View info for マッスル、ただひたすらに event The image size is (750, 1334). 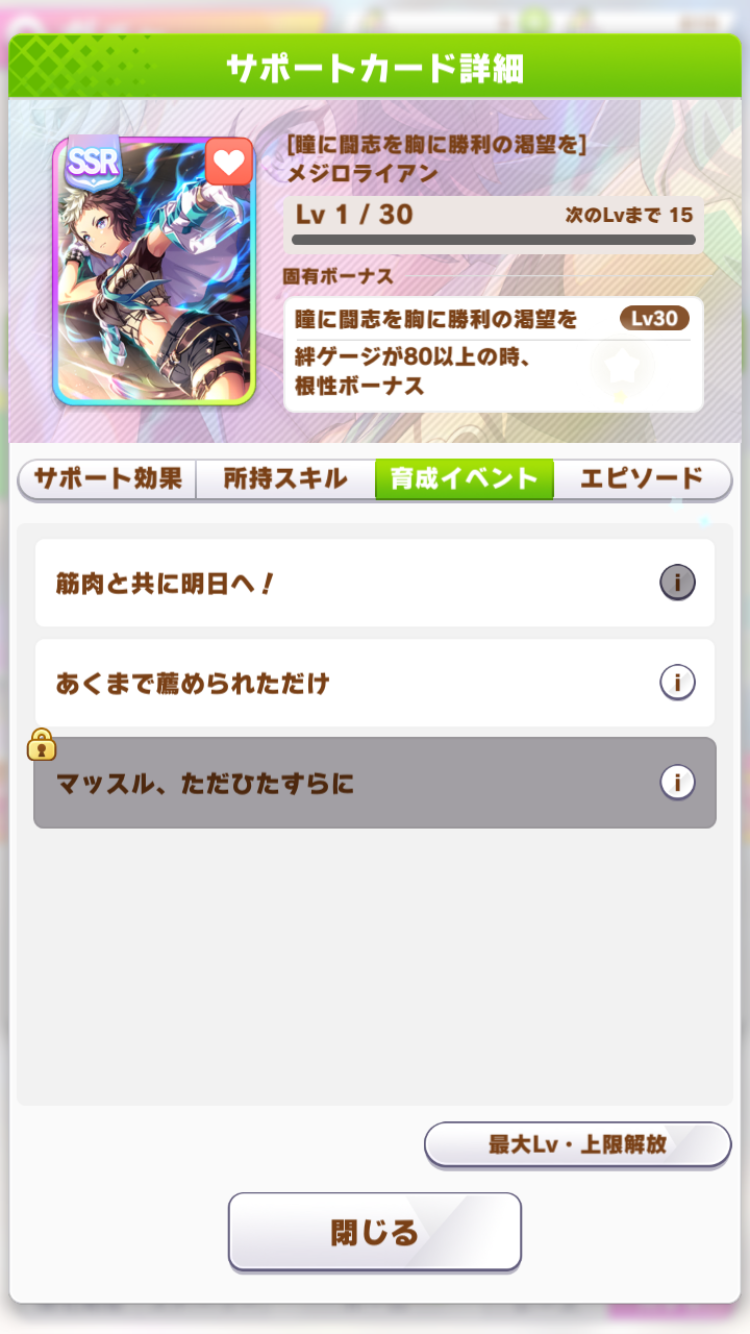tap(677, 782)
